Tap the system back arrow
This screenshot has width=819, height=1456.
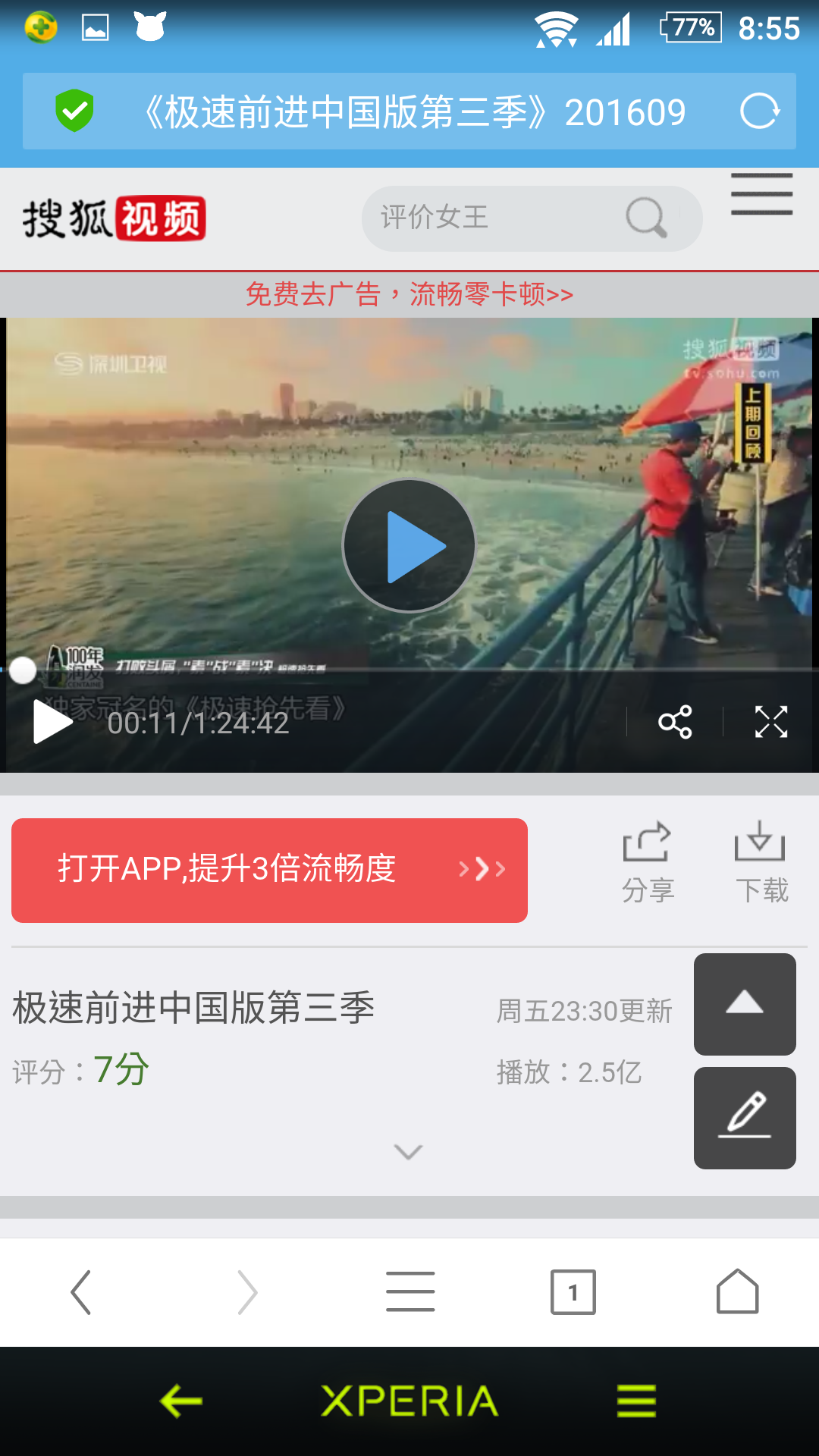click(x=180, y=1401)
